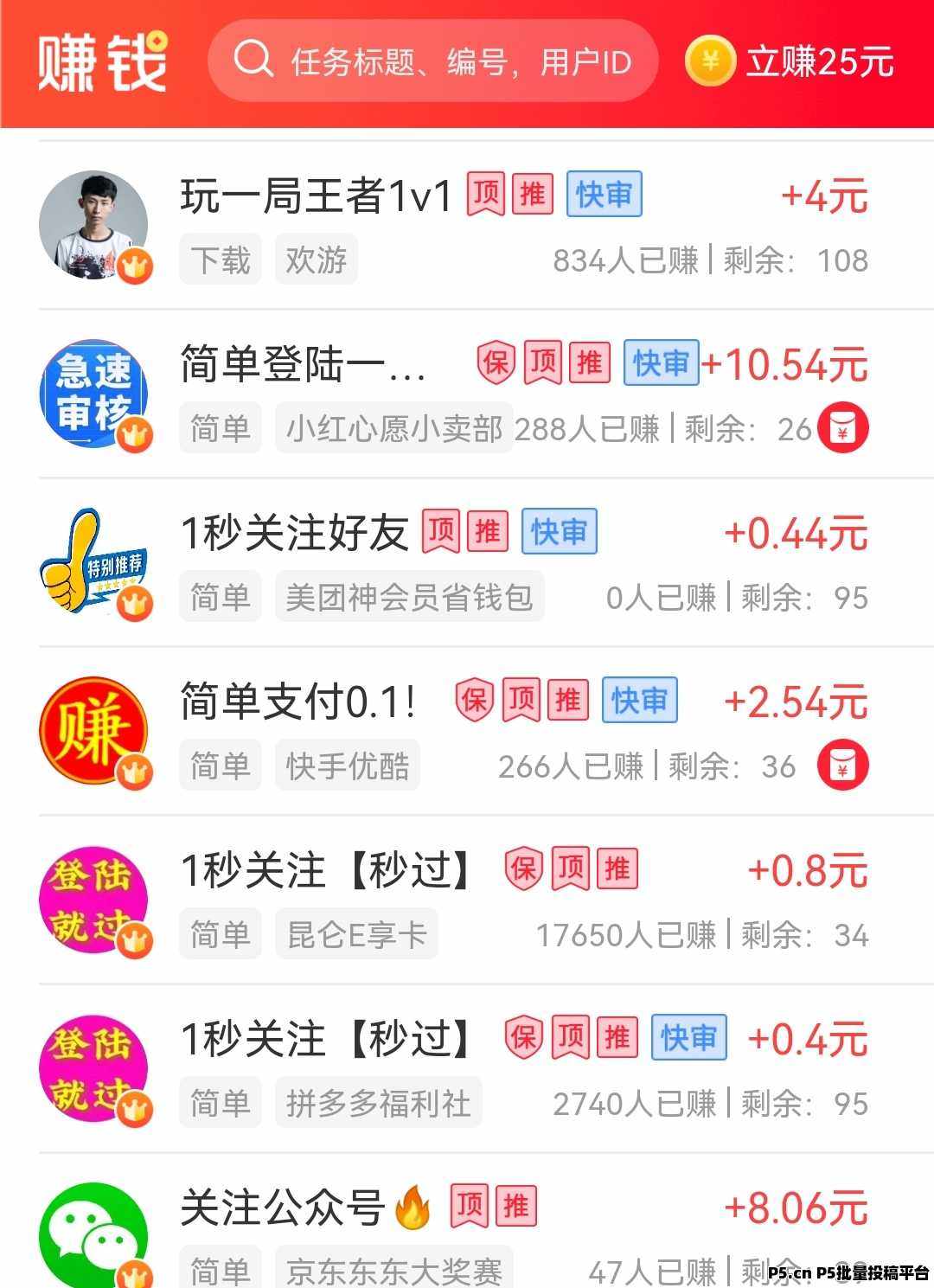
Task: Open the 简单登陆一… task worth 10.54元
Action: point(303,364)
